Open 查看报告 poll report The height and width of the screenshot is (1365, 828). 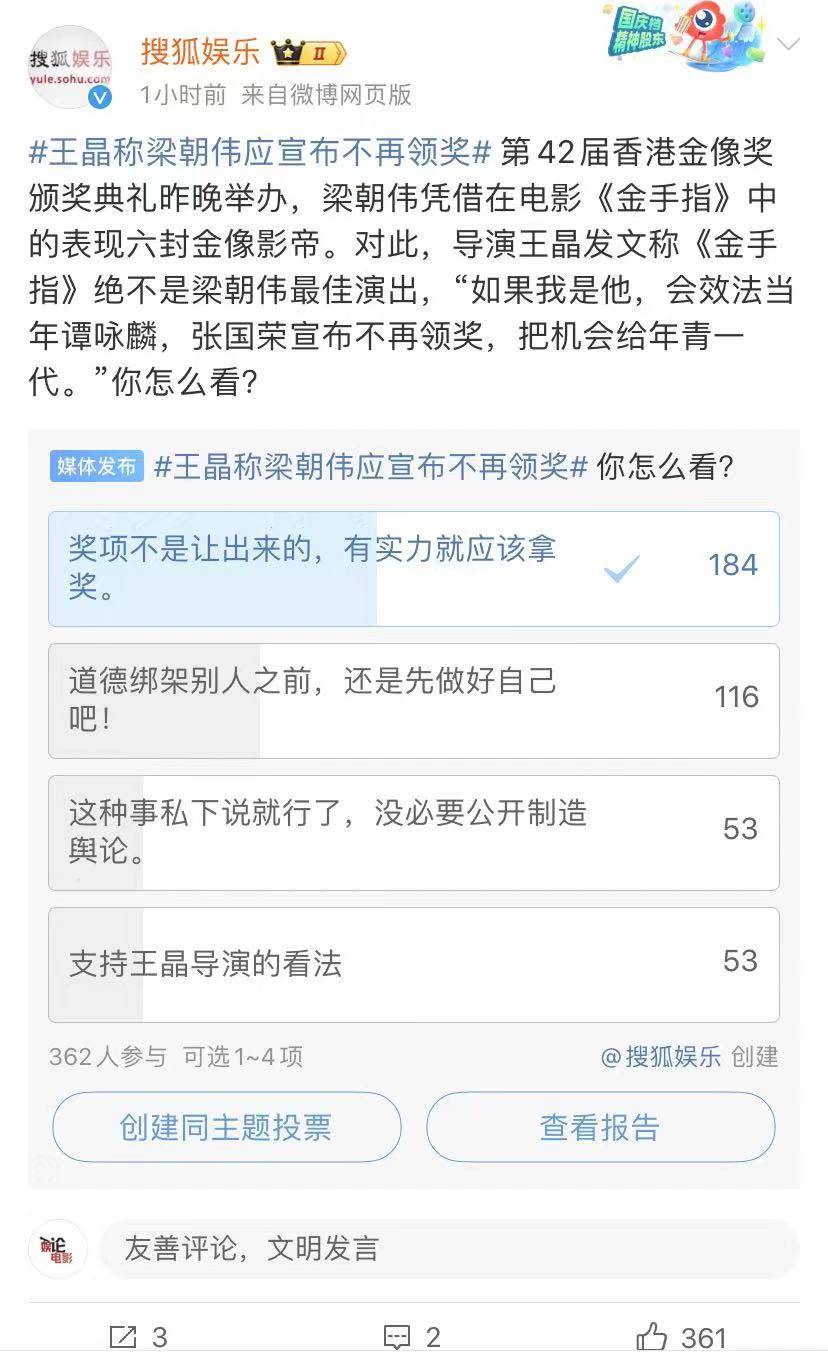pos(600,1127)
